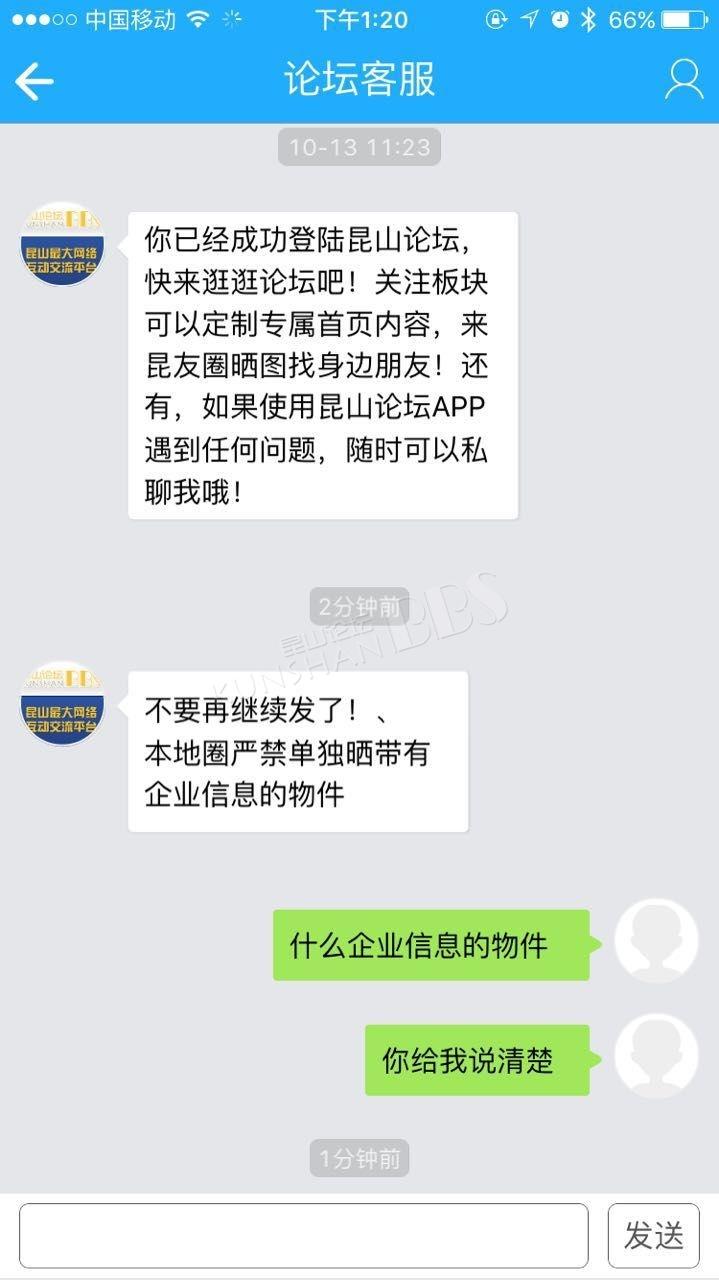Tap the message text input box

[304, 1236]
